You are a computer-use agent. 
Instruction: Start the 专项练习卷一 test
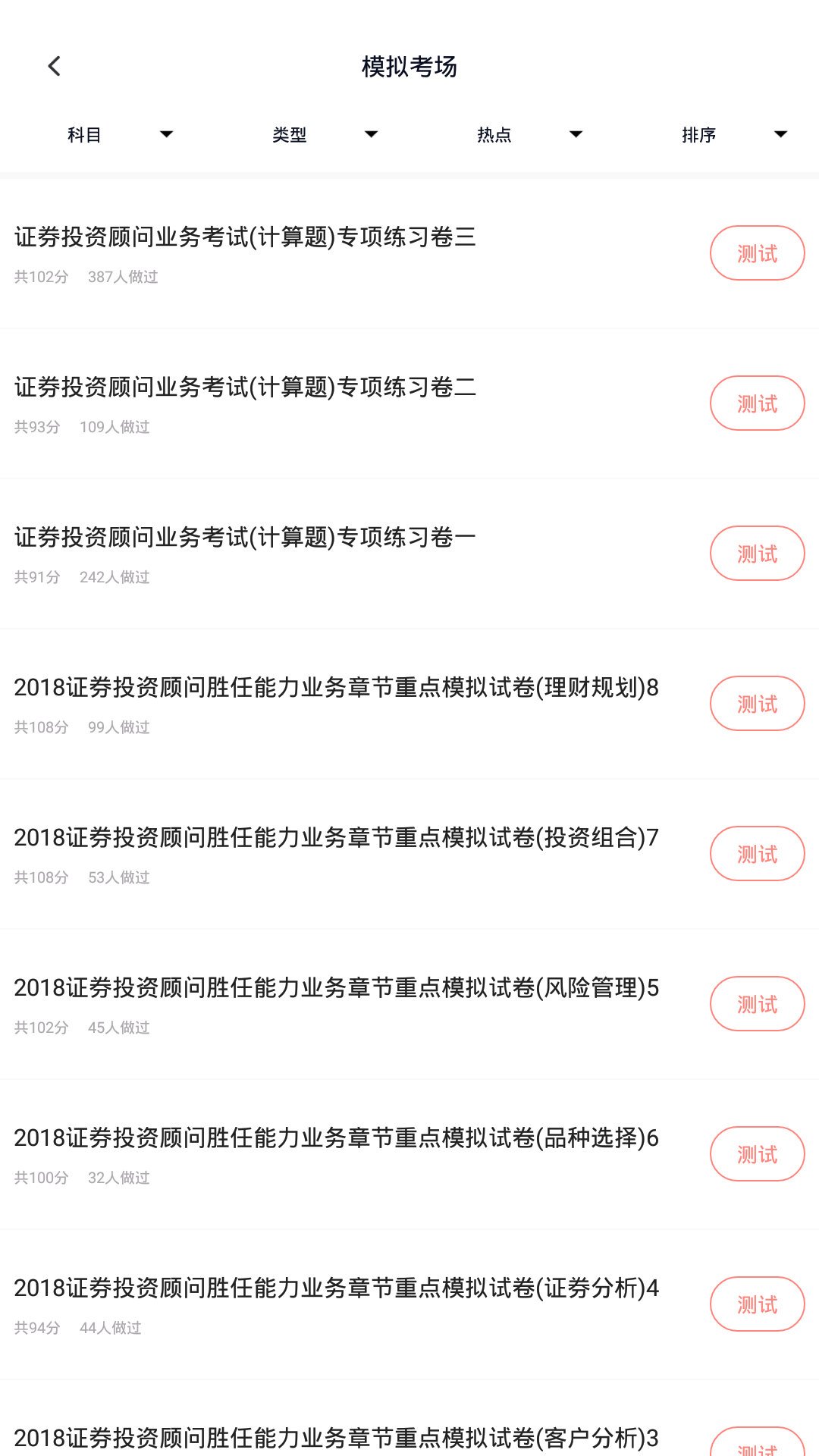pos(756,553)
